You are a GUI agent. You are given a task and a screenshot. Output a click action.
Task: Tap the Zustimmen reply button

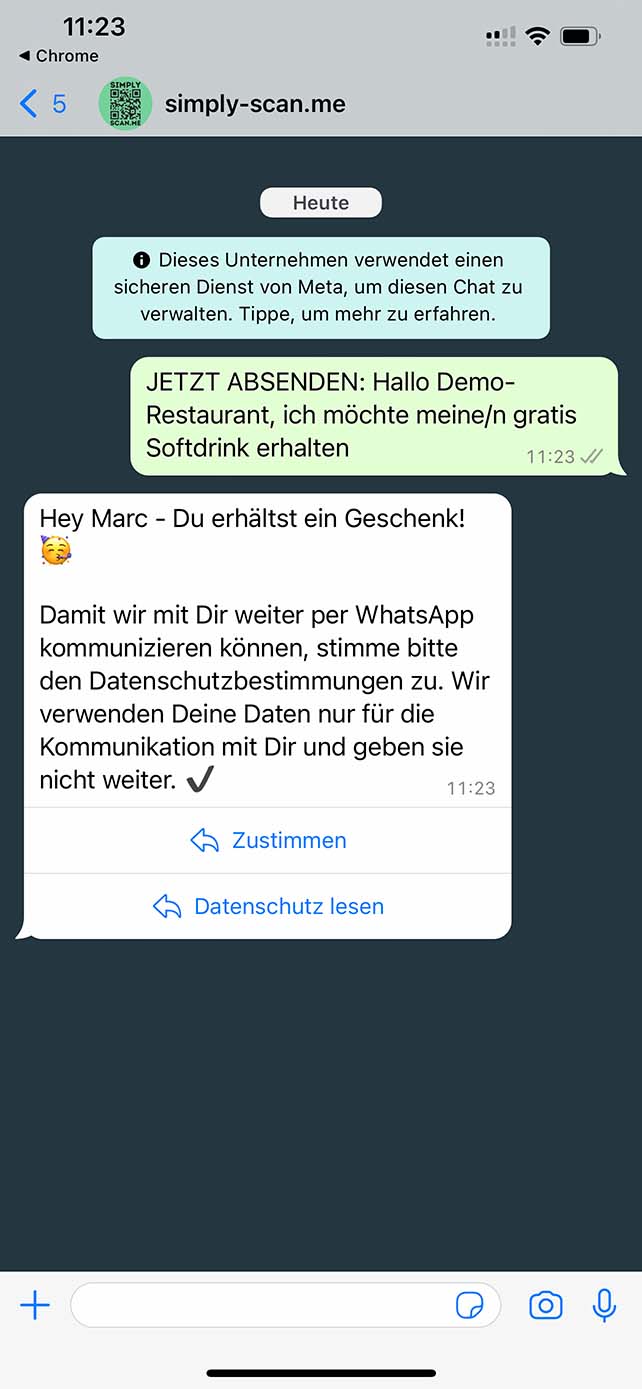pyautogui.click(x=268, y=841)
